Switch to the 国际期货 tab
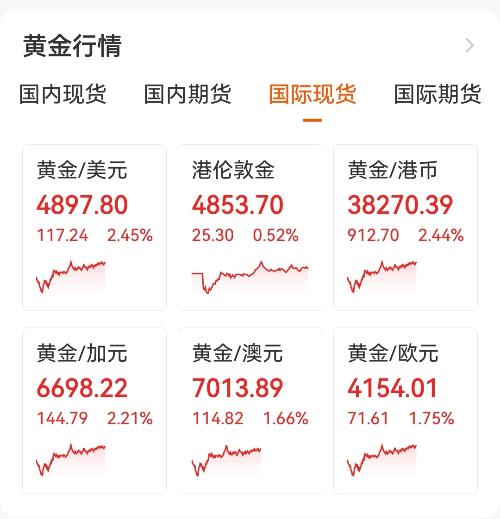 click(438, 94)
